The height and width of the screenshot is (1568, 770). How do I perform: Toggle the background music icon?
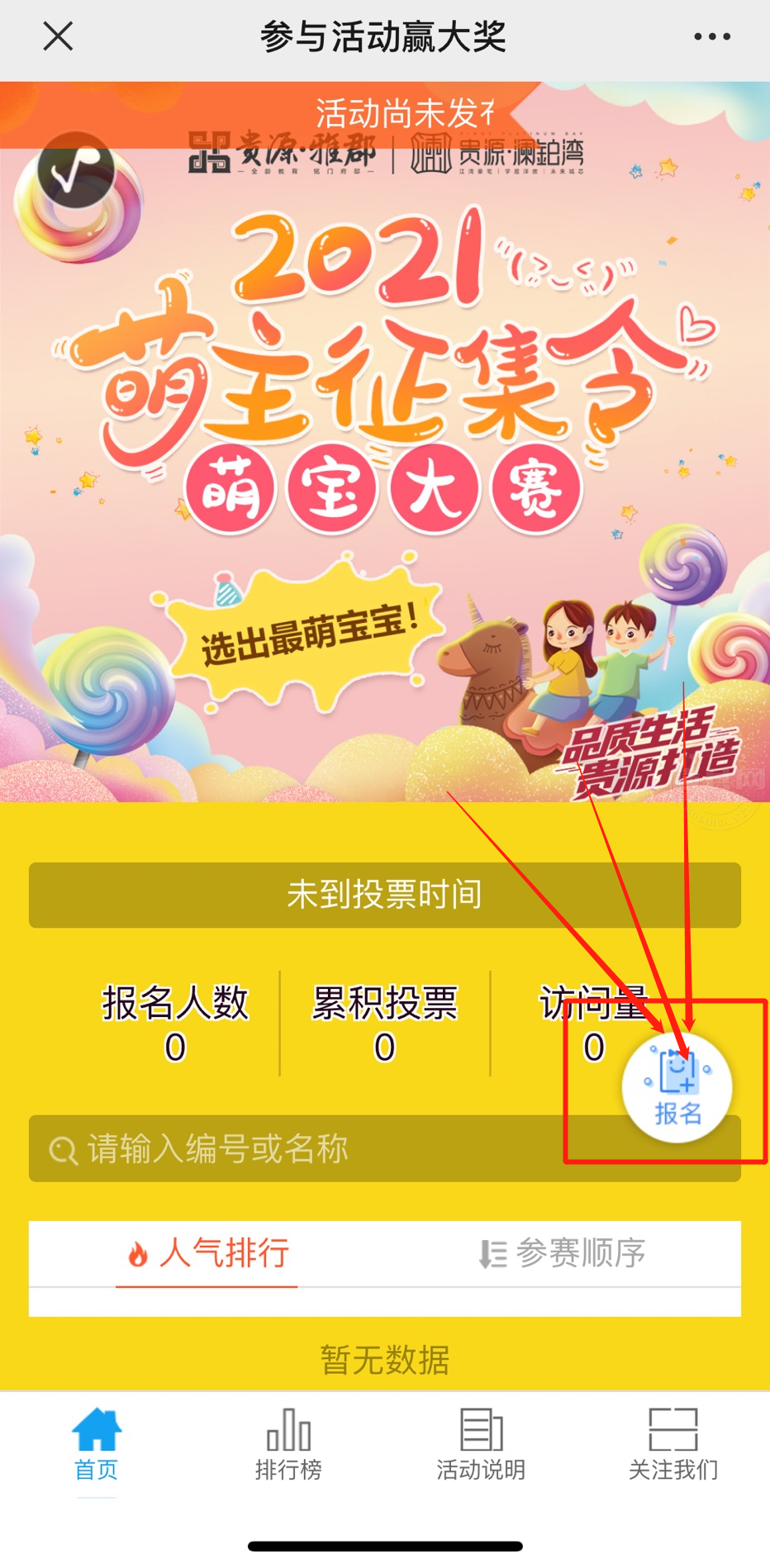(x=76, y=171)
